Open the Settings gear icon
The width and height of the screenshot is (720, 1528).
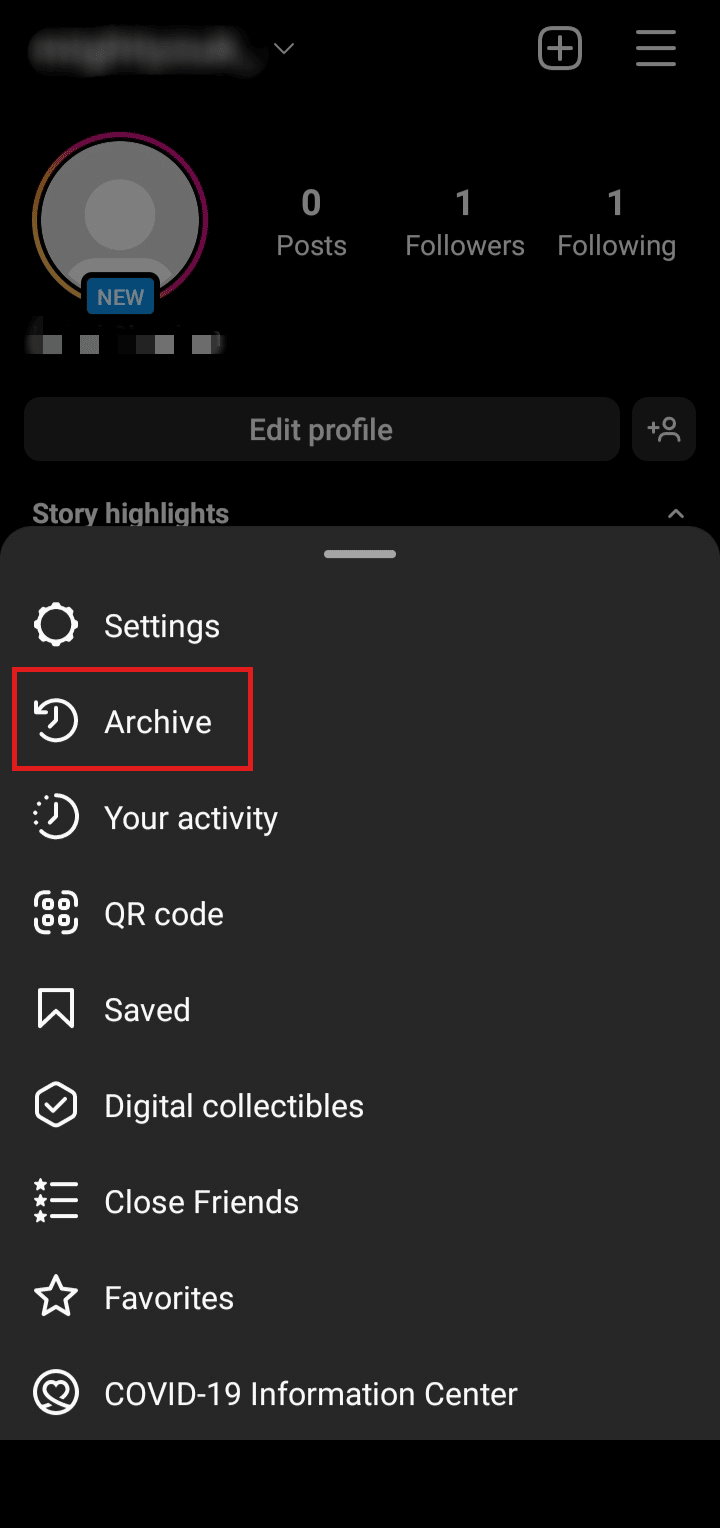tap(56, 624)
